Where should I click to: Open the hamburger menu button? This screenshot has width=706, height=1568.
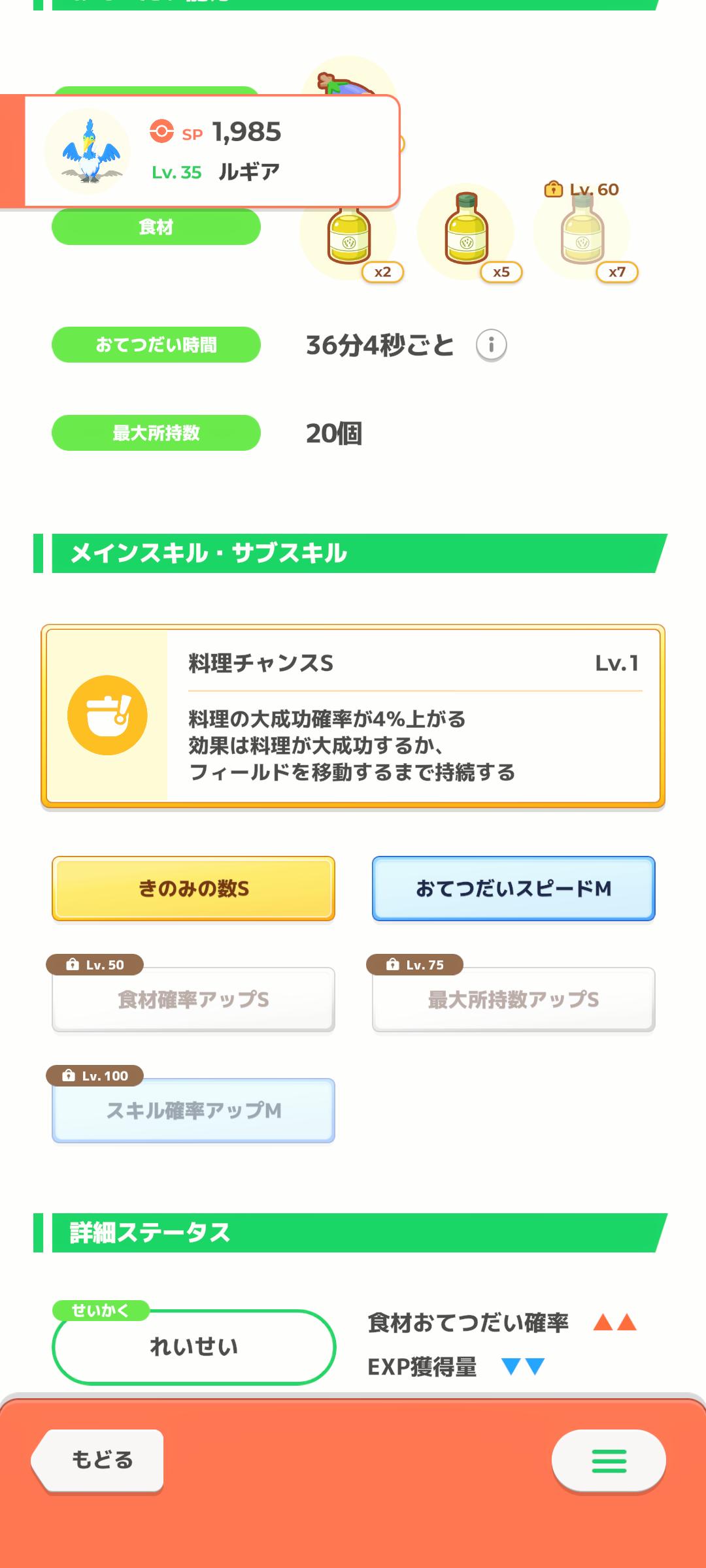(609, 1460)
